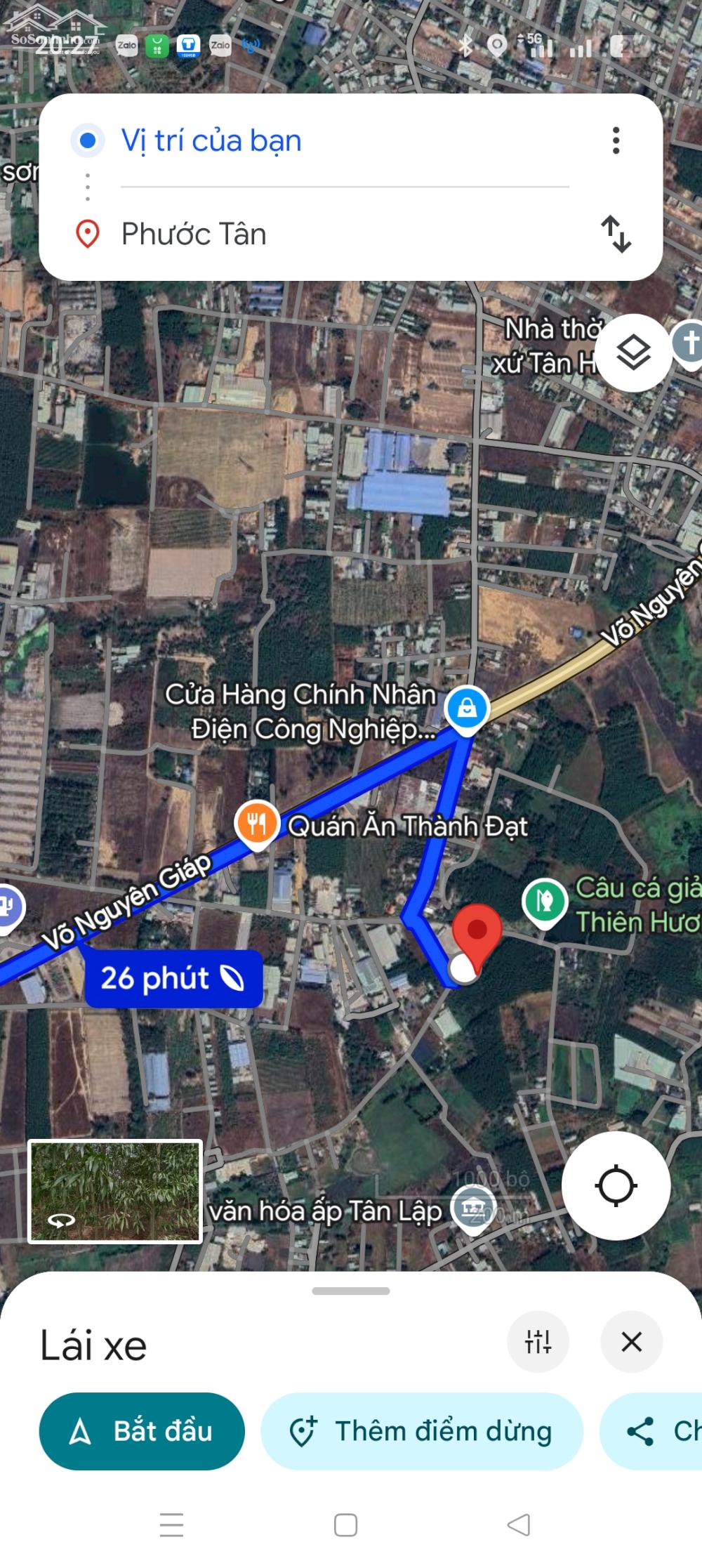Image resolution: width=702 pixels, height=1568 pixels.
Task: Select the Câu cá giải trí fishing marker
Action: [545, 902]
